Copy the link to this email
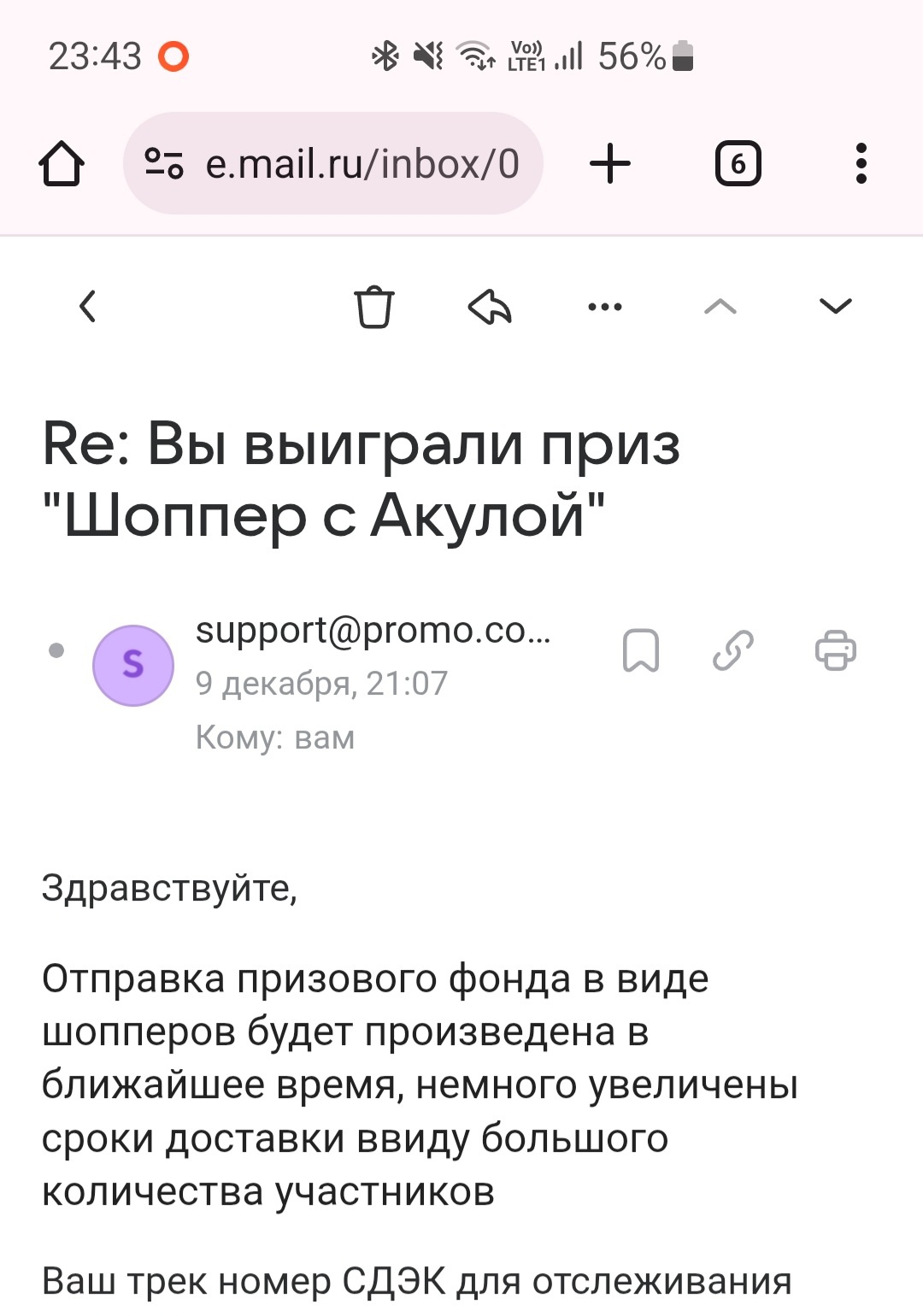 click(x=733, y=650)
